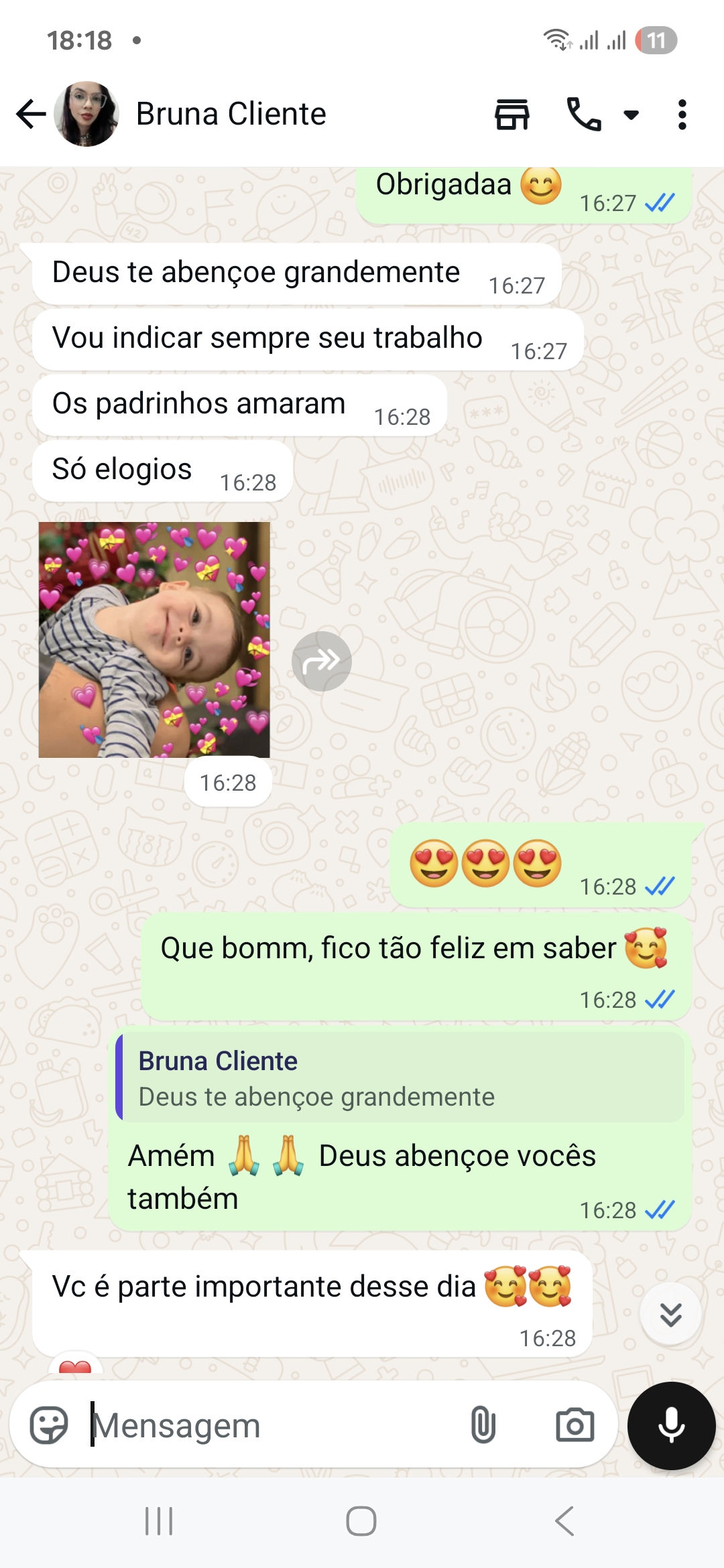Start a voice call with Bruna
The height and width of the screenshot is (1568, 724).
click(584, 114)
